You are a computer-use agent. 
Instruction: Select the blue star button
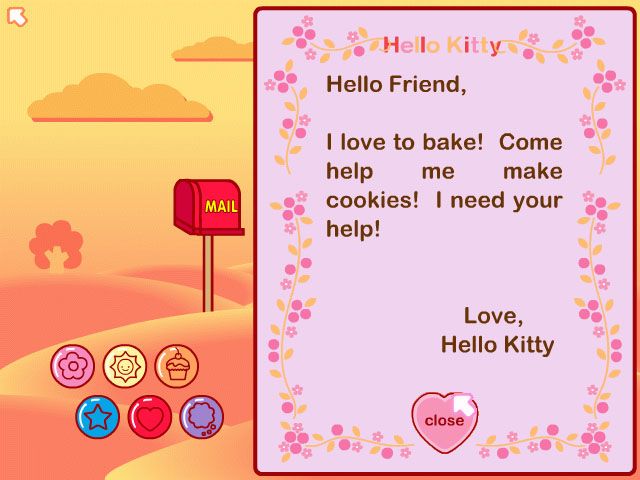(98, 417)
